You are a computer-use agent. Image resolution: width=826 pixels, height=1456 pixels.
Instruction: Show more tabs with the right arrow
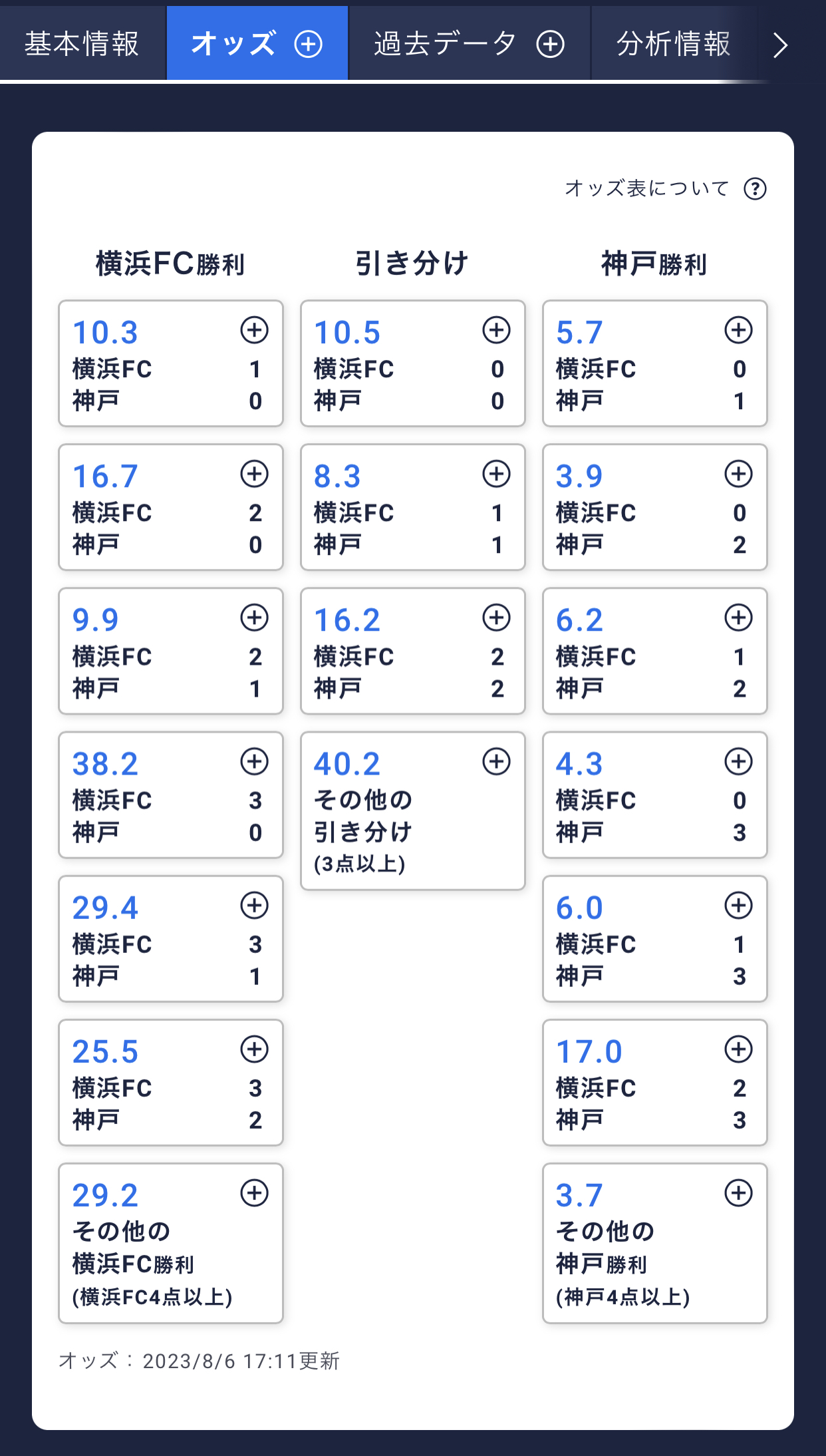click(x=781, y=45)
